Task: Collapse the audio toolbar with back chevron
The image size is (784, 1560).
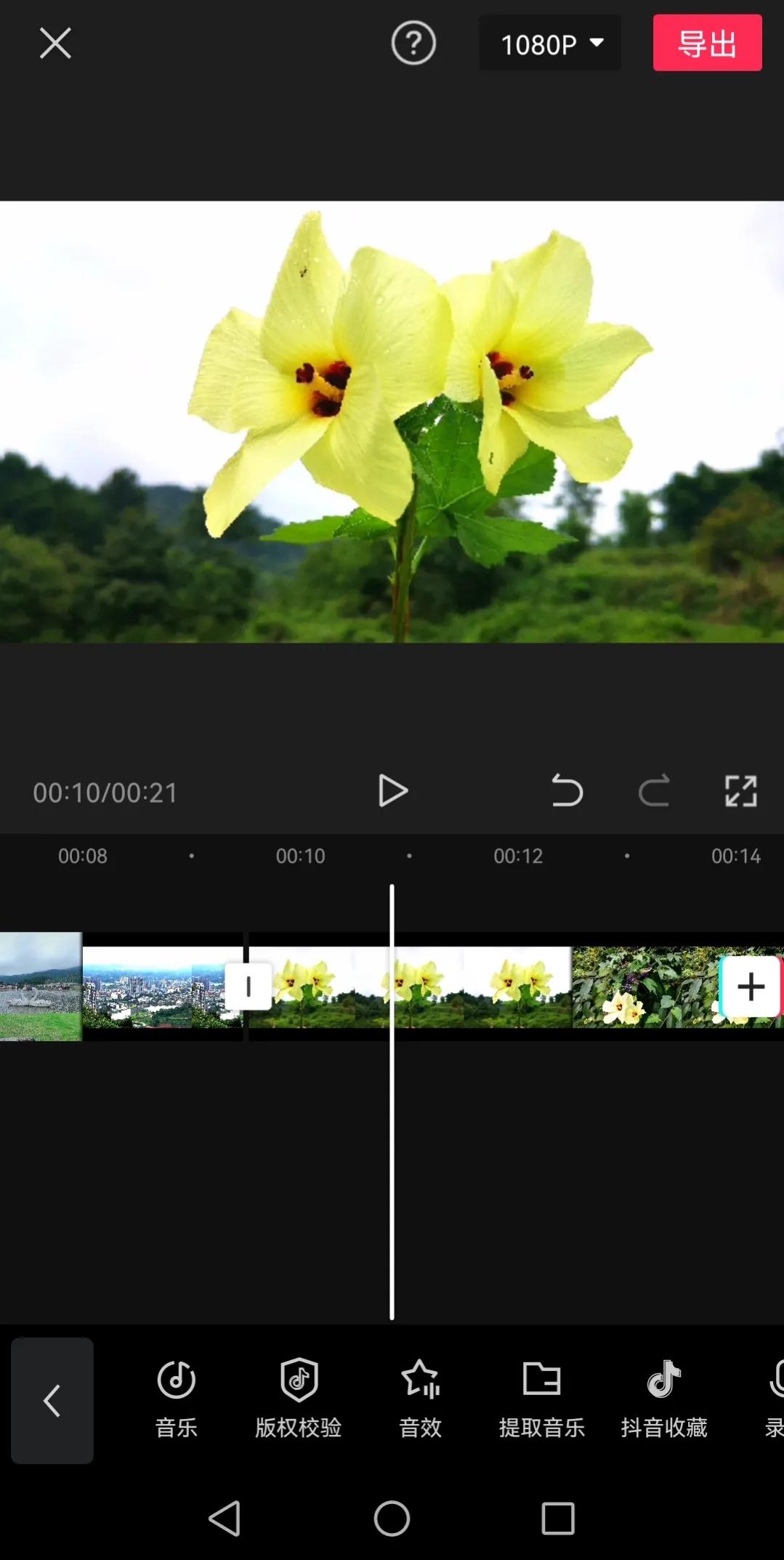Action: click(x=52, y=1399)
